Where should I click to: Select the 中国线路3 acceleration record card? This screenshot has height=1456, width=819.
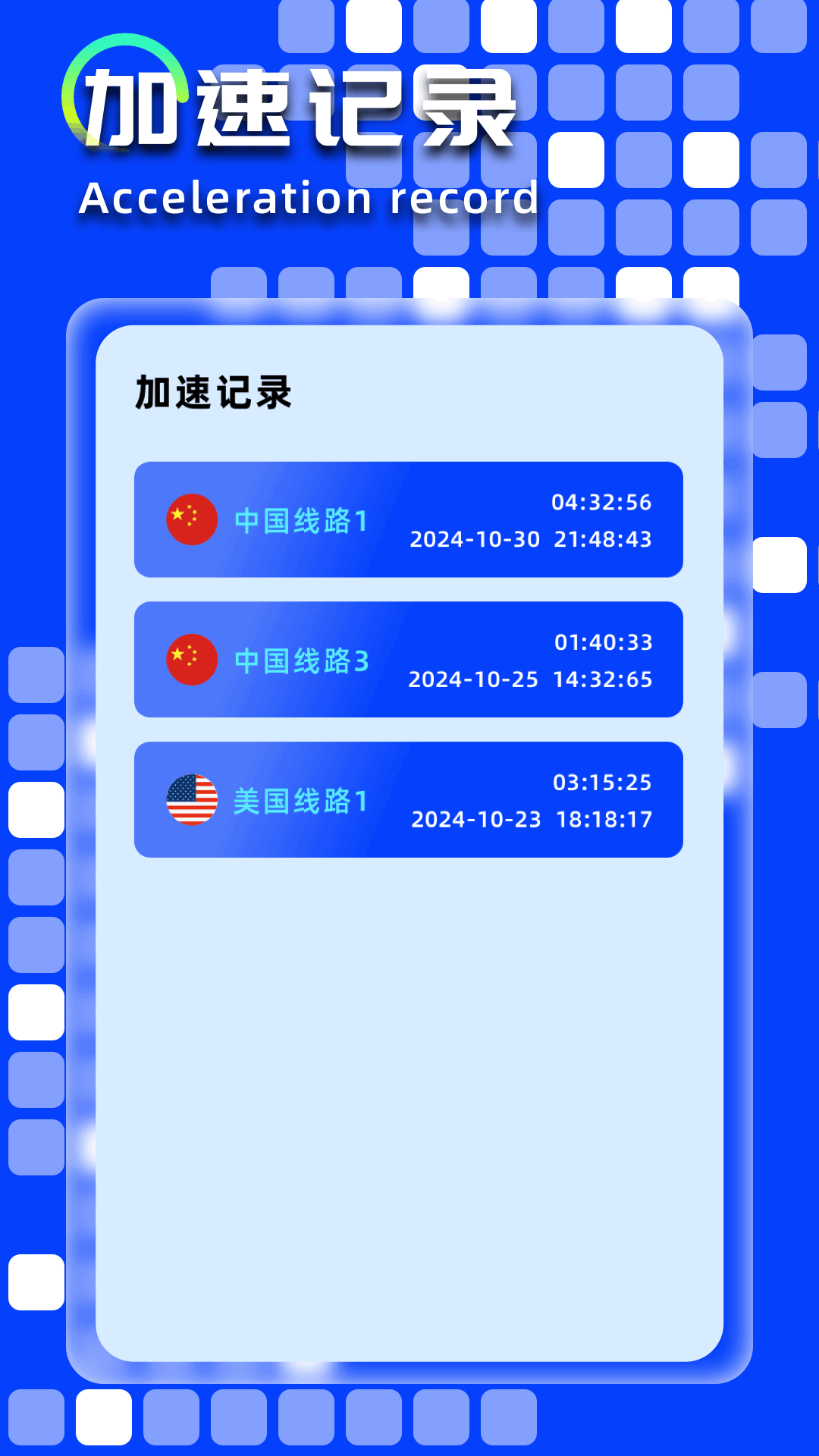pos(408,660)
